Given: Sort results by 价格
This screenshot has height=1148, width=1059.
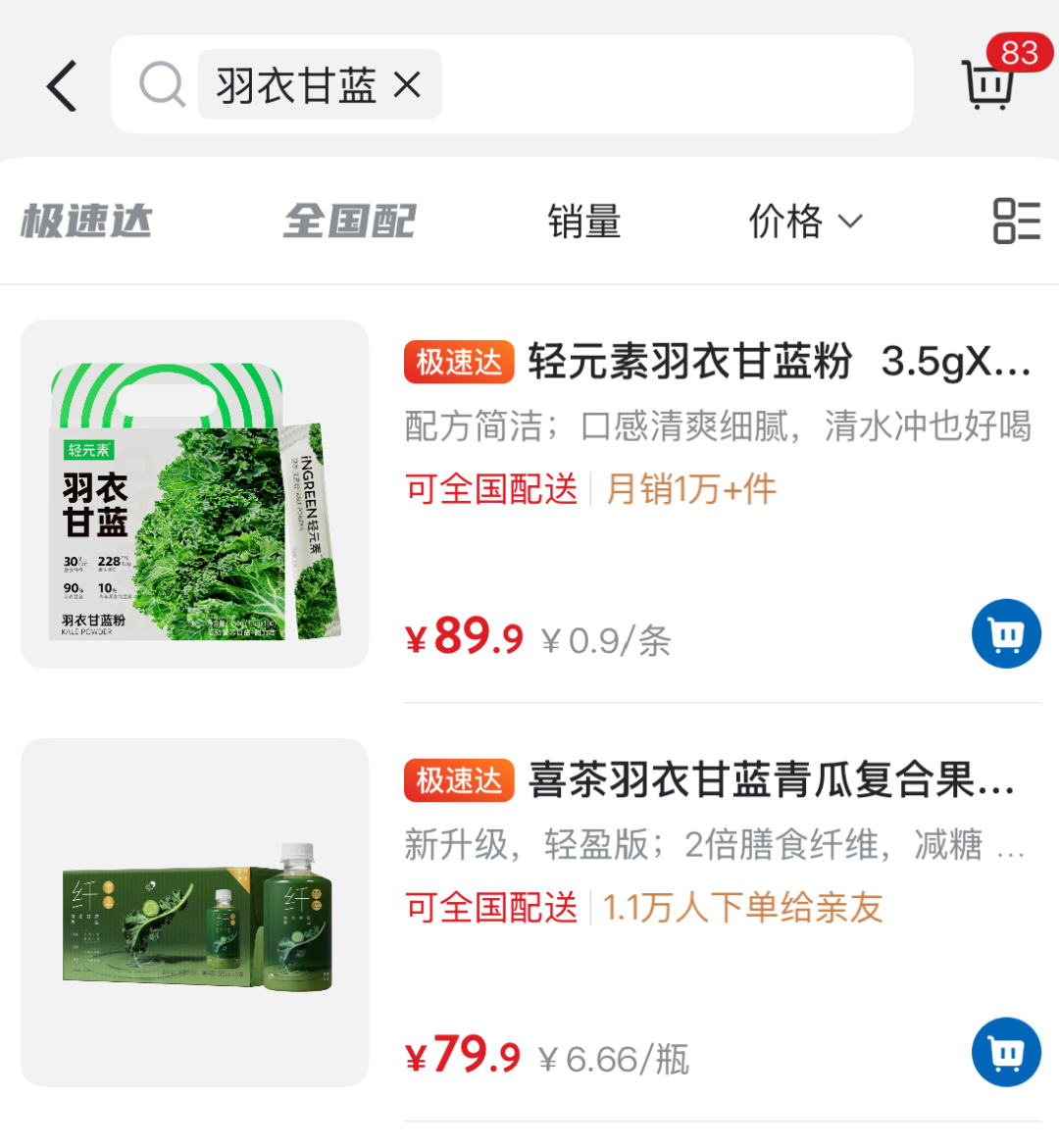Looking at the screenshot, I should pyautogui.click(x=804, y=222).
